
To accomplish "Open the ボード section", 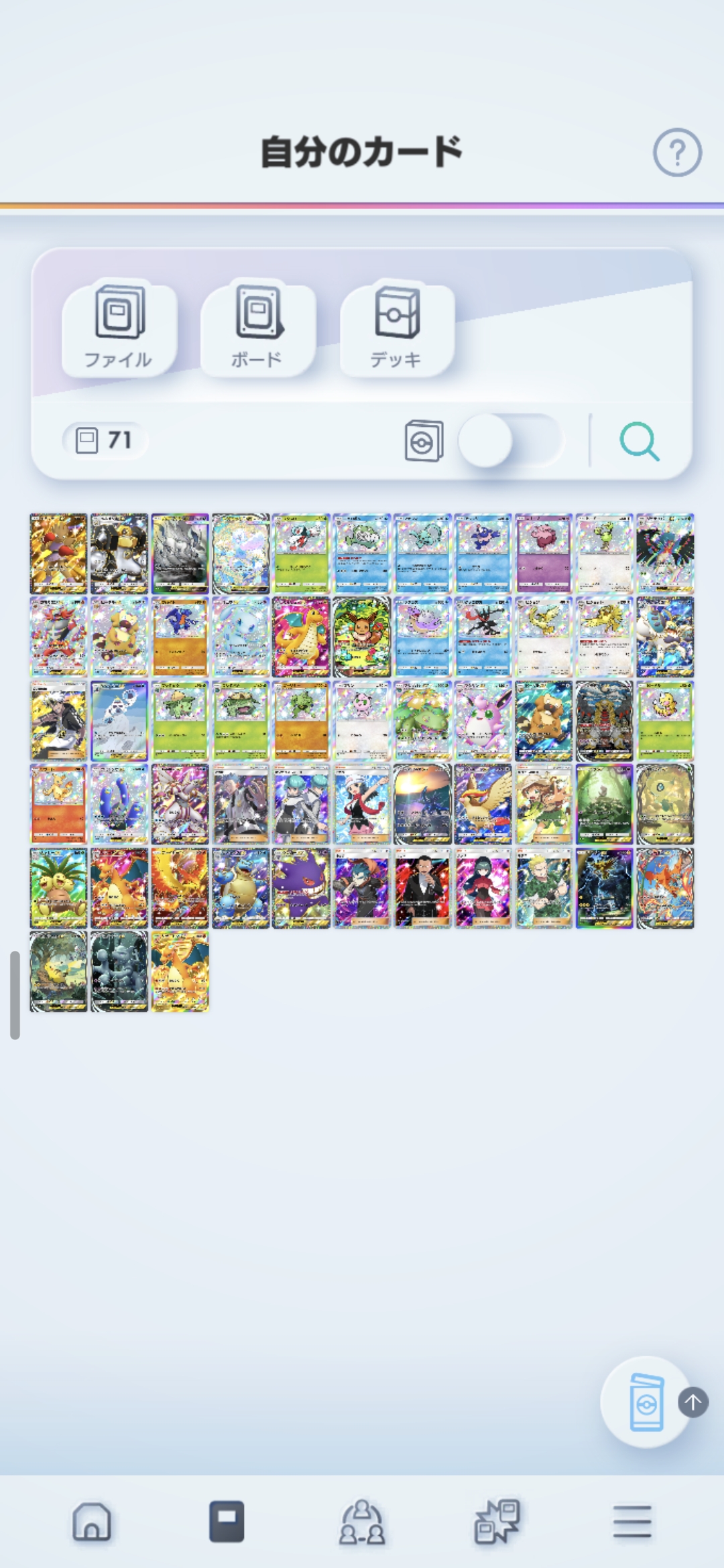I will pyautogui.click(x=257, y=327).
